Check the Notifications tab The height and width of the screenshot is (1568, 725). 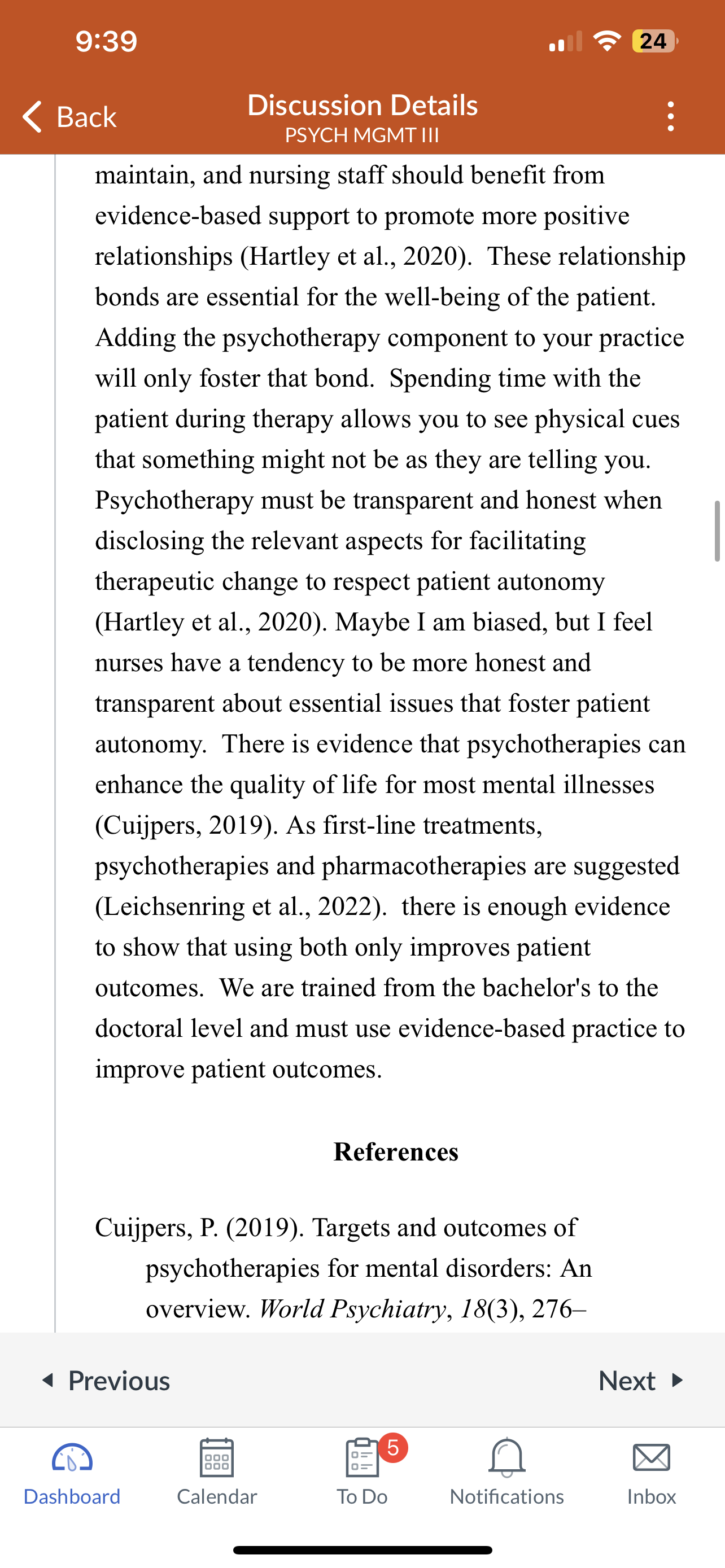pos(506,1473)
